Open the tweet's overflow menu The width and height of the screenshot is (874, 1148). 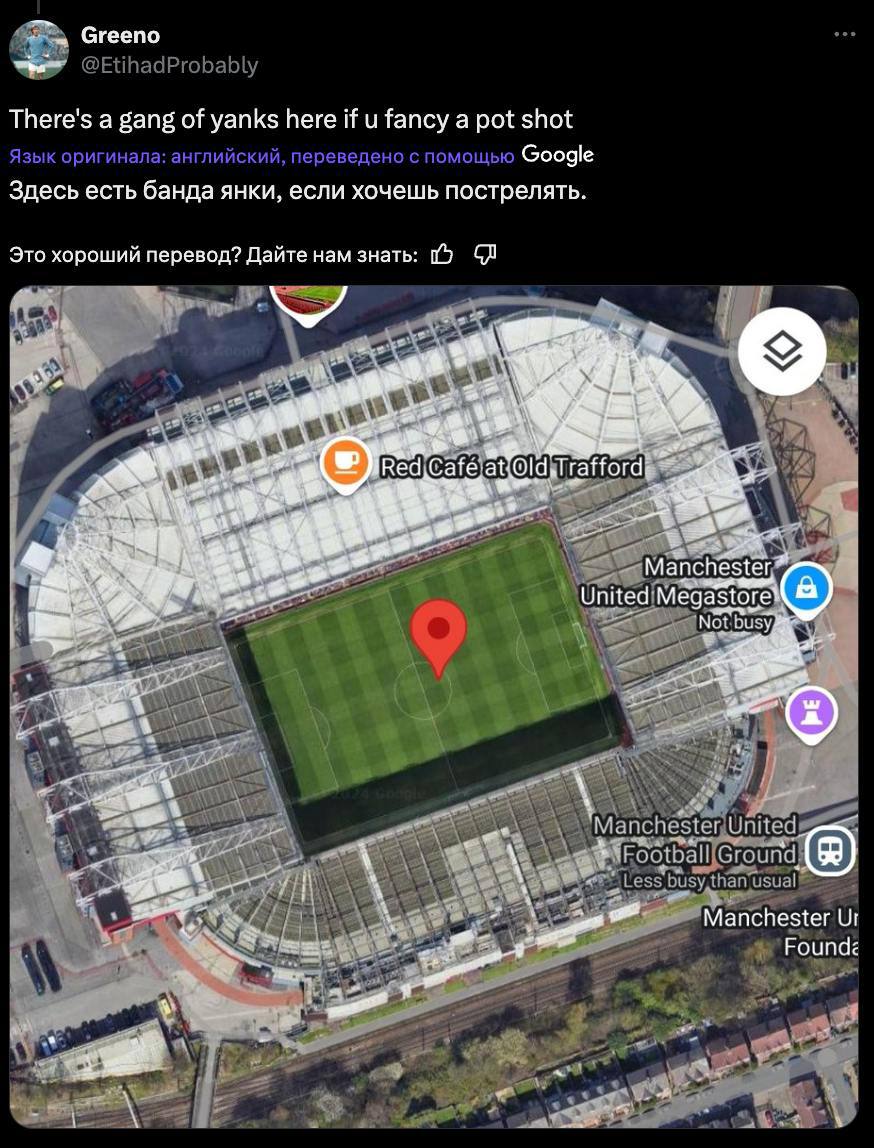pyautogui.click(x=845, y=35)
